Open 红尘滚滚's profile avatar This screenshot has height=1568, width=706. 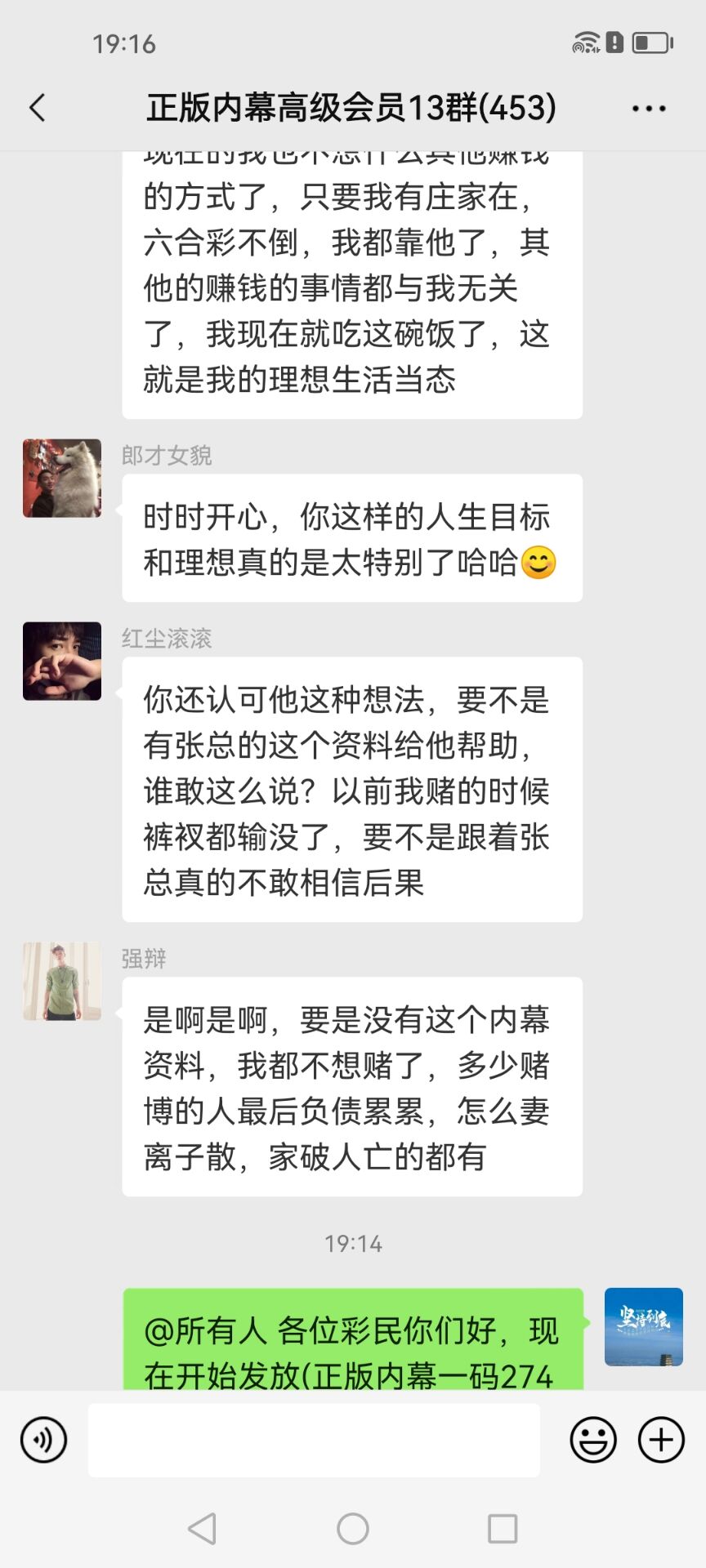coord(62,661)
